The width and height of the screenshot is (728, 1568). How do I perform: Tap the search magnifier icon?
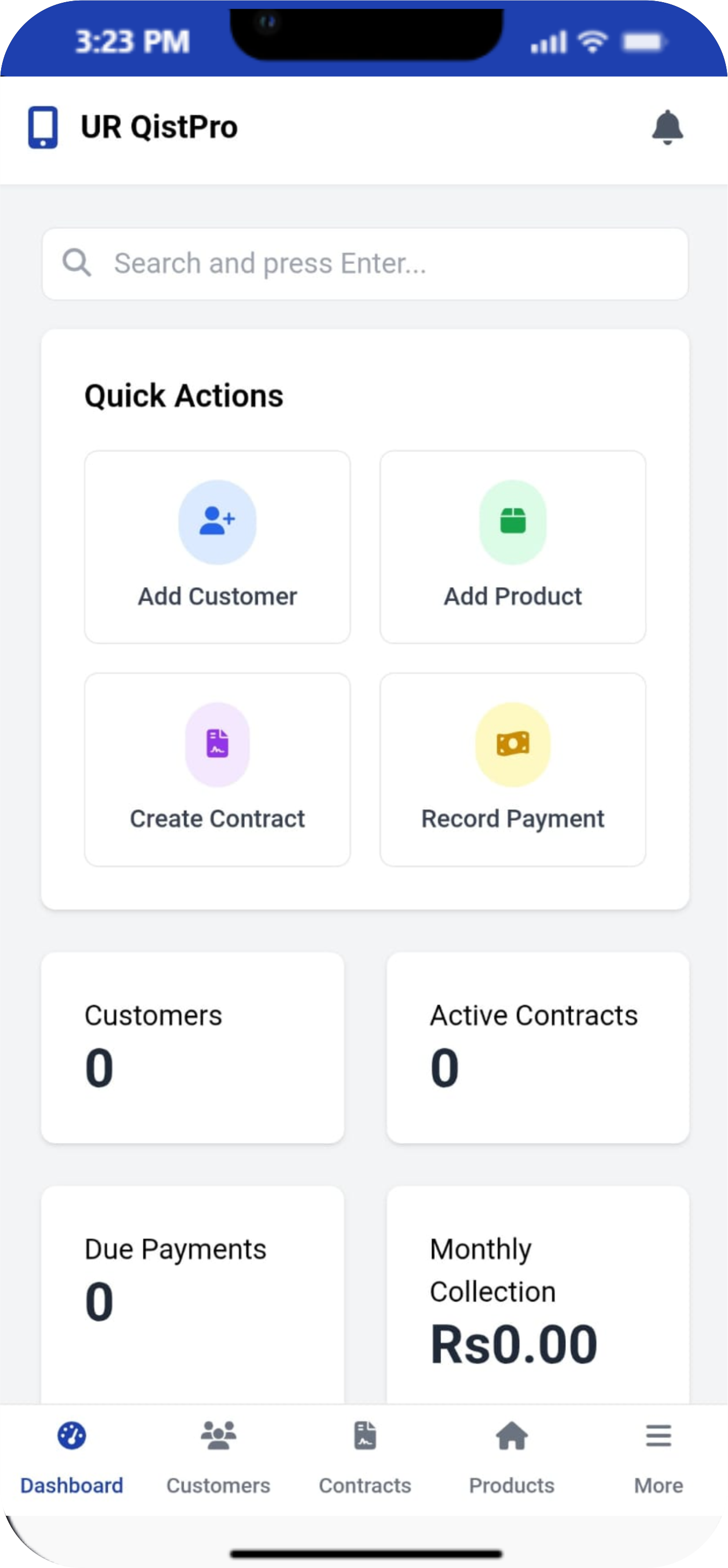pos(78,263)
